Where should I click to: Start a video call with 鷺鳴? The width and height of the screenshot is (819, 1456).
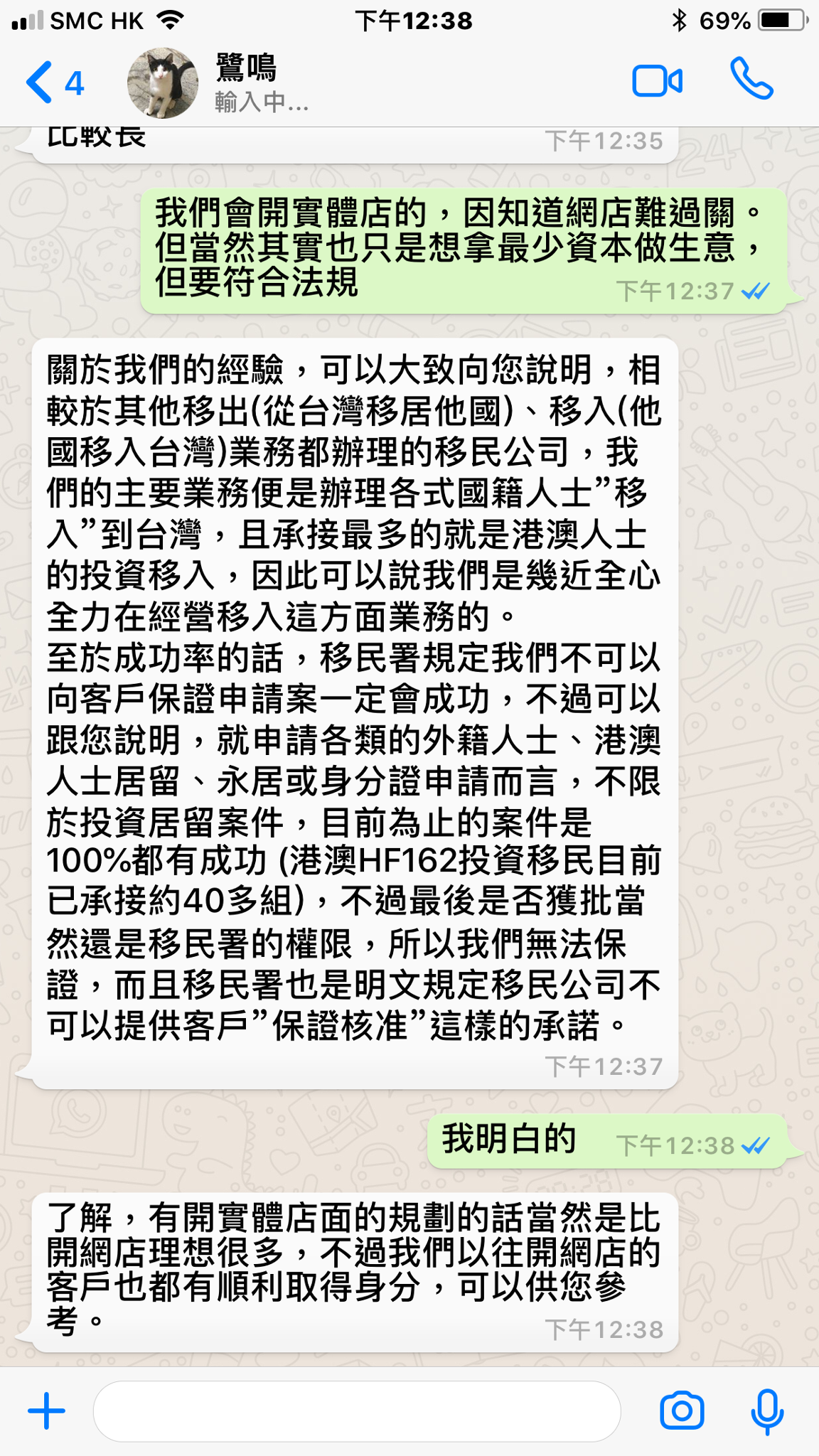(657, 81)
